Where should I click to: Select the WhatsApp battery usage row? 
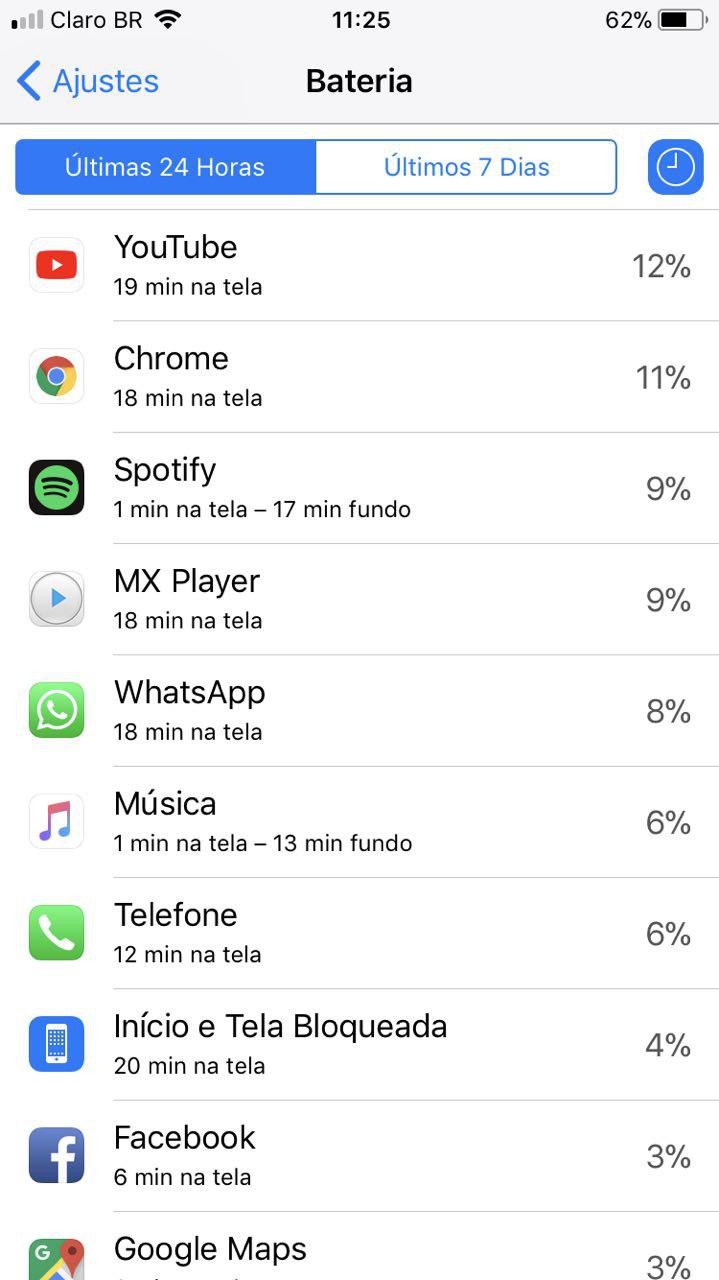[360, 710]
